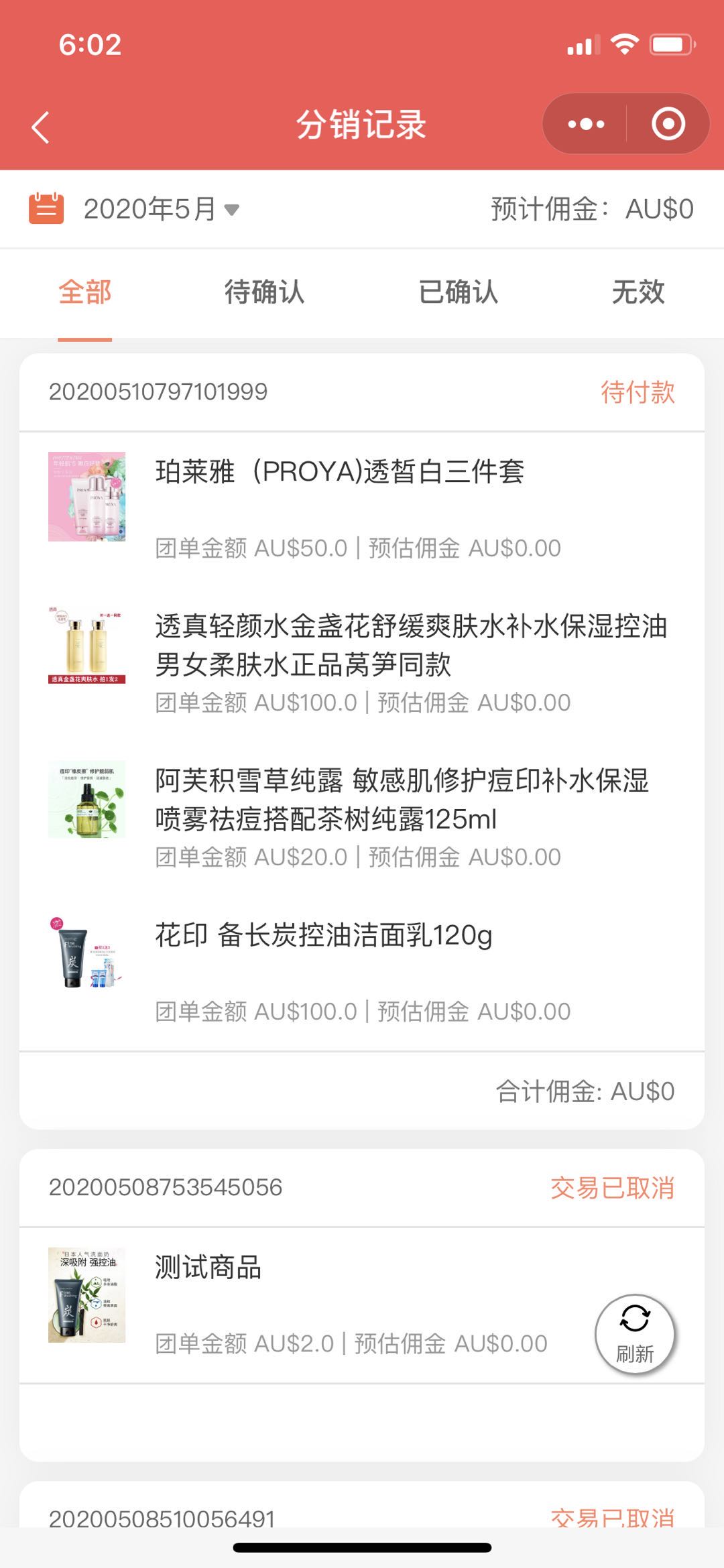This screenshot has height=1568, width=724.
Task: Close the mini program with the circle icon
Action: click(668, 124)
